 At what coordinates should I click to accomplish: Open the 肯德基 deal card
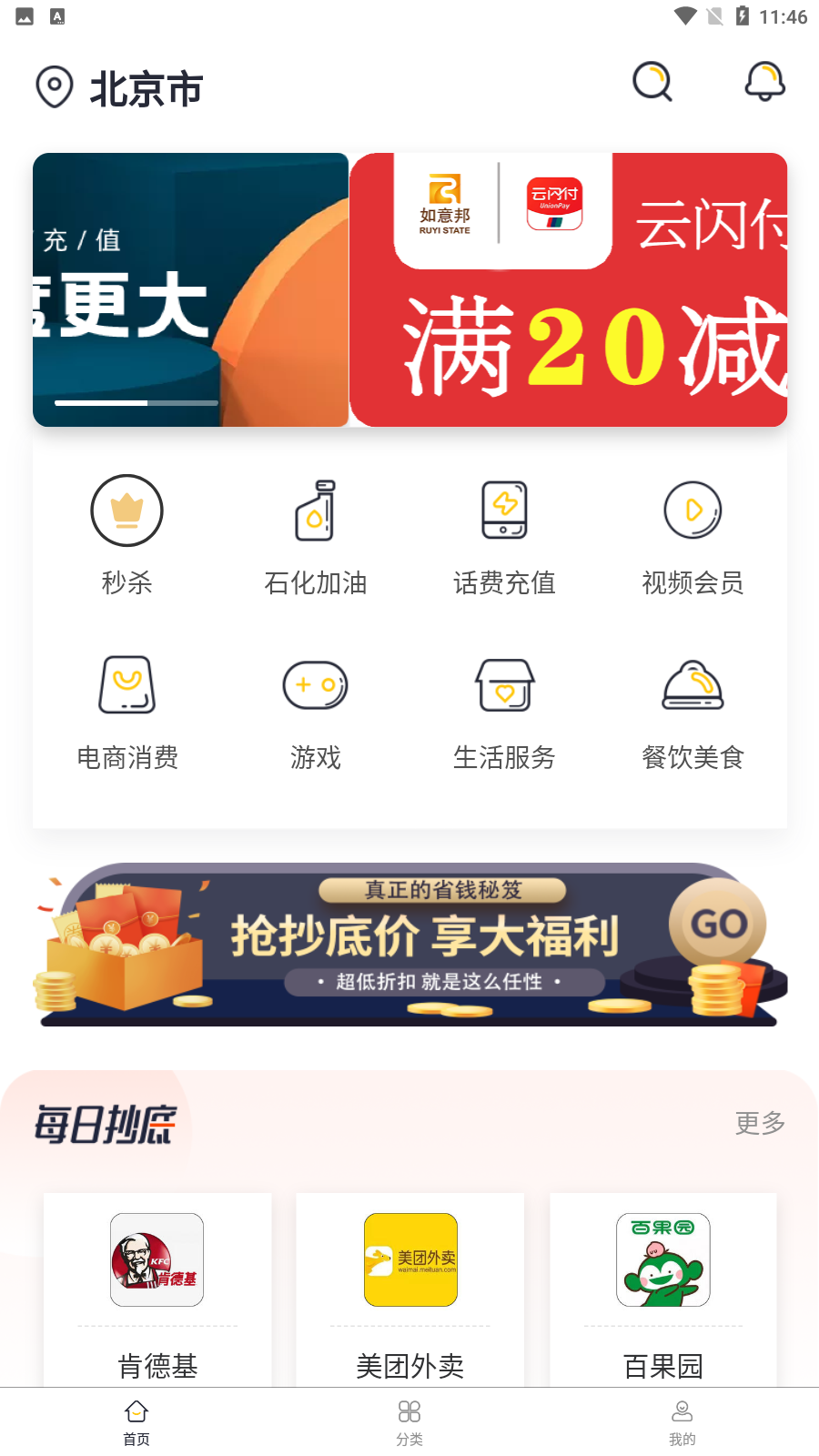pyautogui.click(x=157, y=1289)
